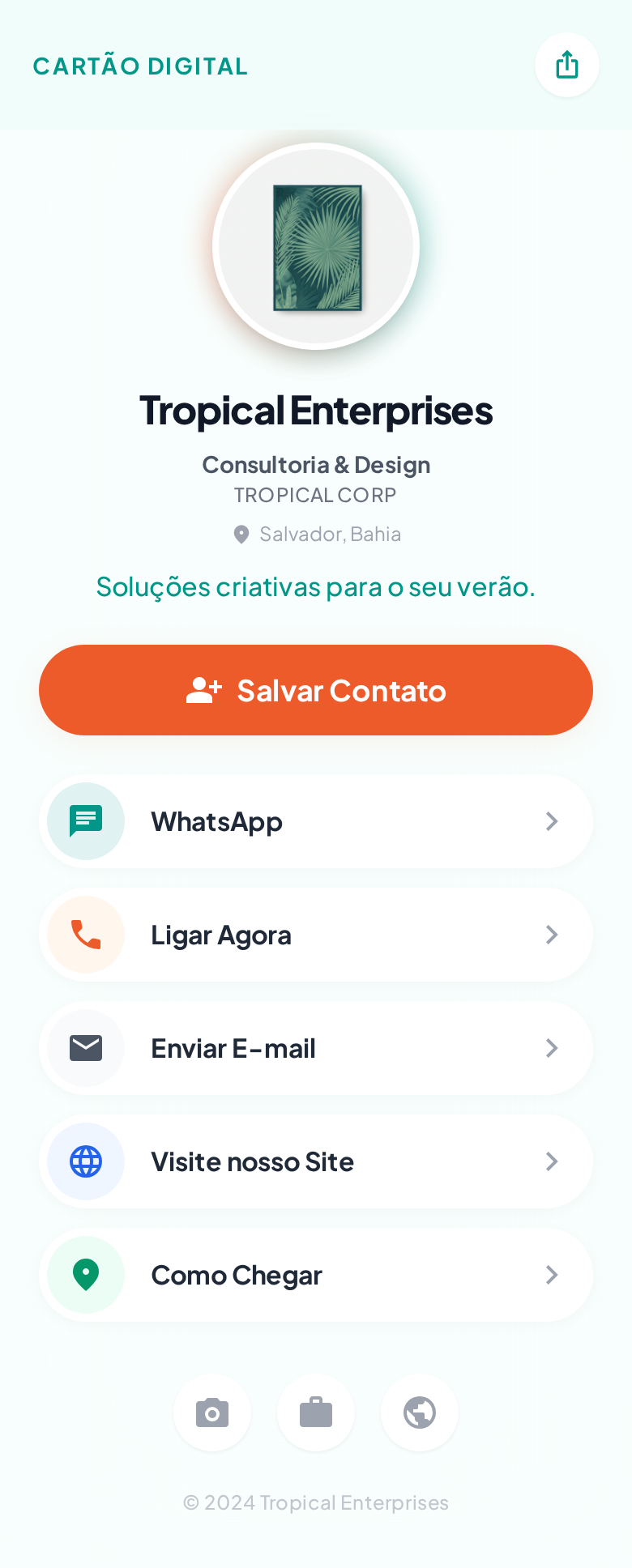This screenshot has height=1568, width=632.
Task: Expand the Como Chegar chevron
Action: (552, 1275)
